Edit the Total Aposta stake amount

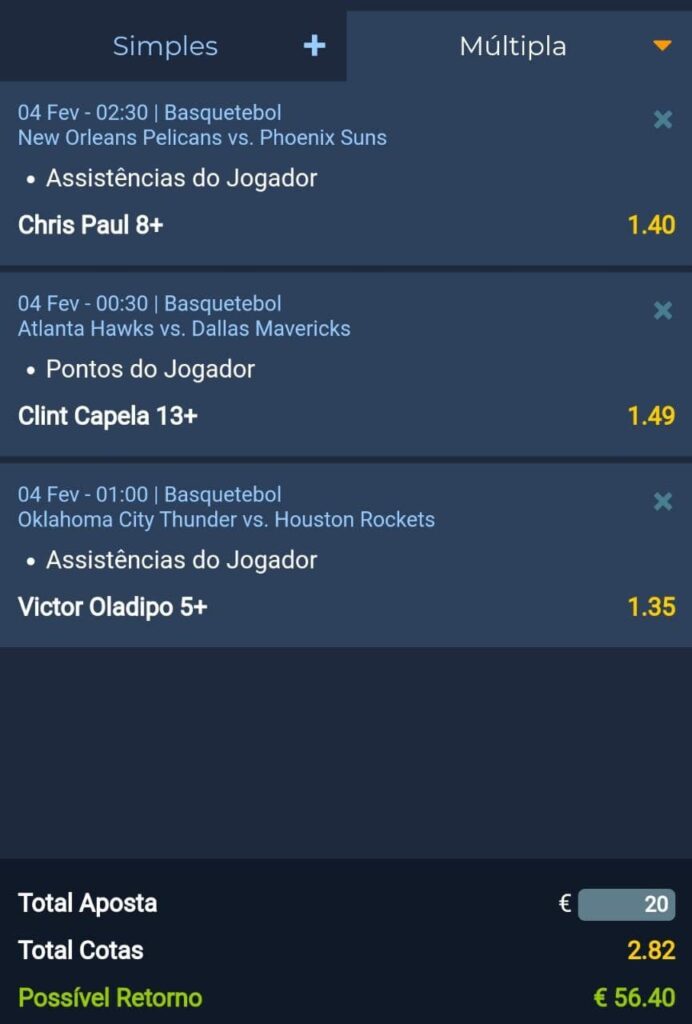(x=627, y=905)
